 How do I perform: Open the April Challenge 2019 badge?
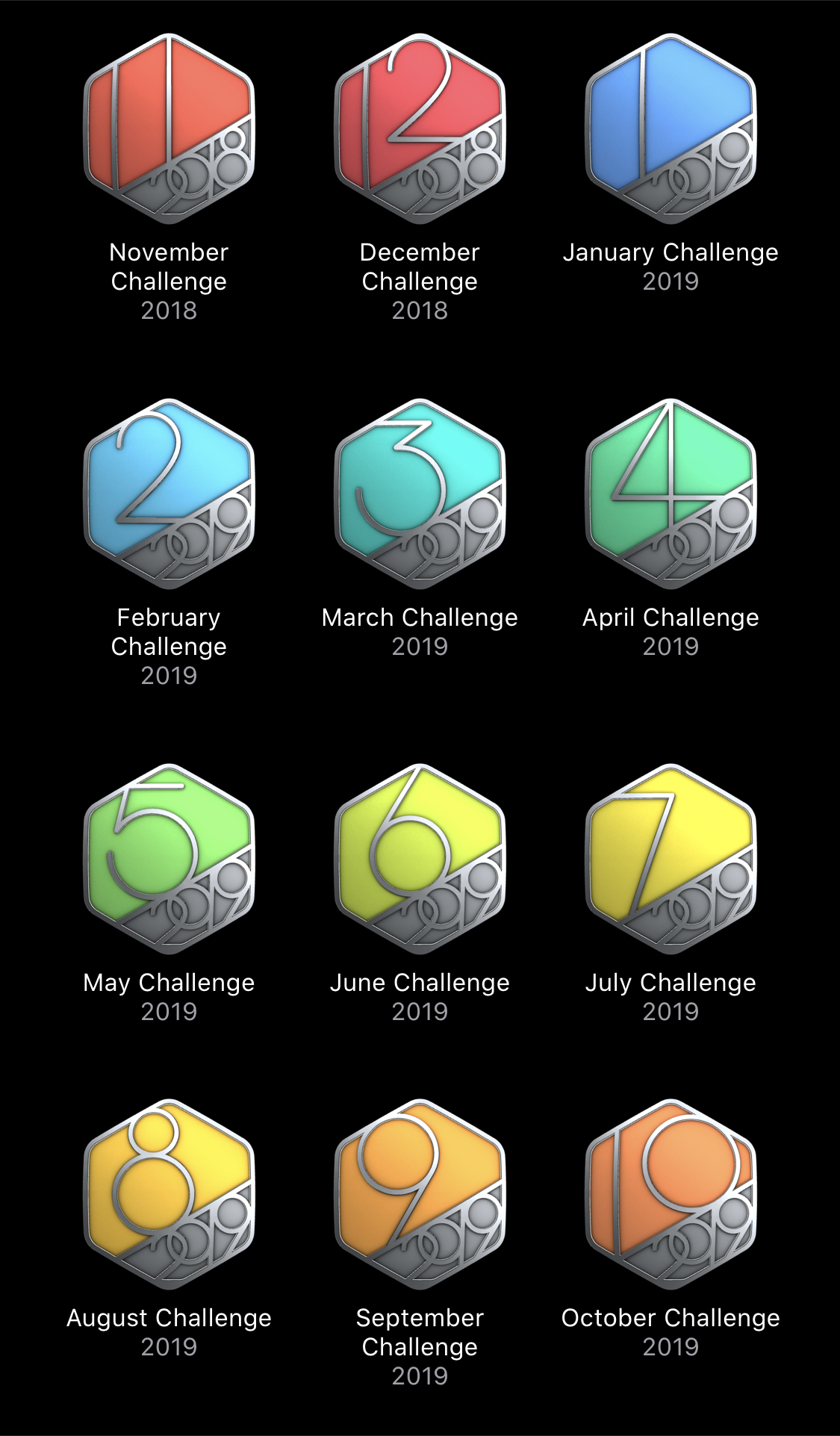671,494
